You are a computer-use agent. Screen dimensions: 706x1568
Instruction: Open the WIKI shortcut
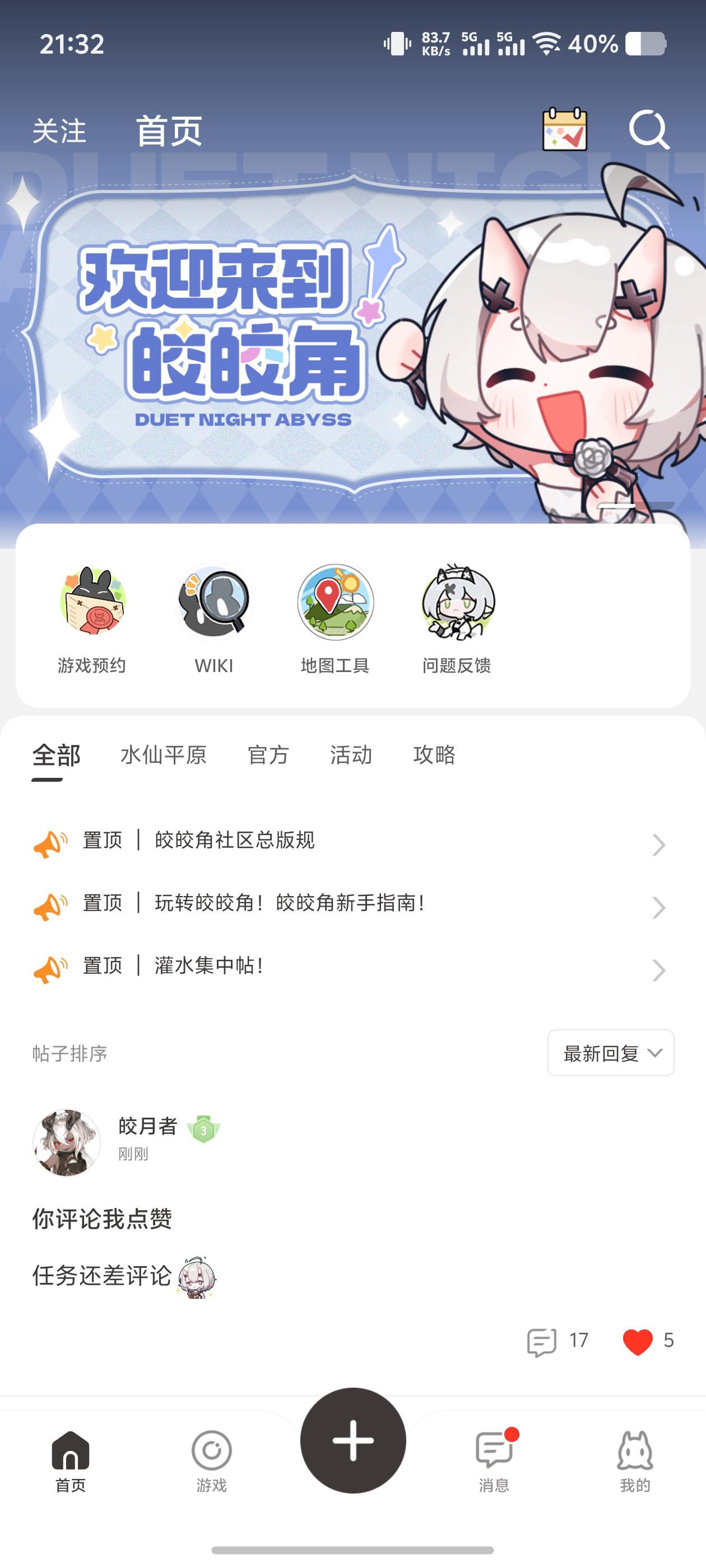point(214,618)
